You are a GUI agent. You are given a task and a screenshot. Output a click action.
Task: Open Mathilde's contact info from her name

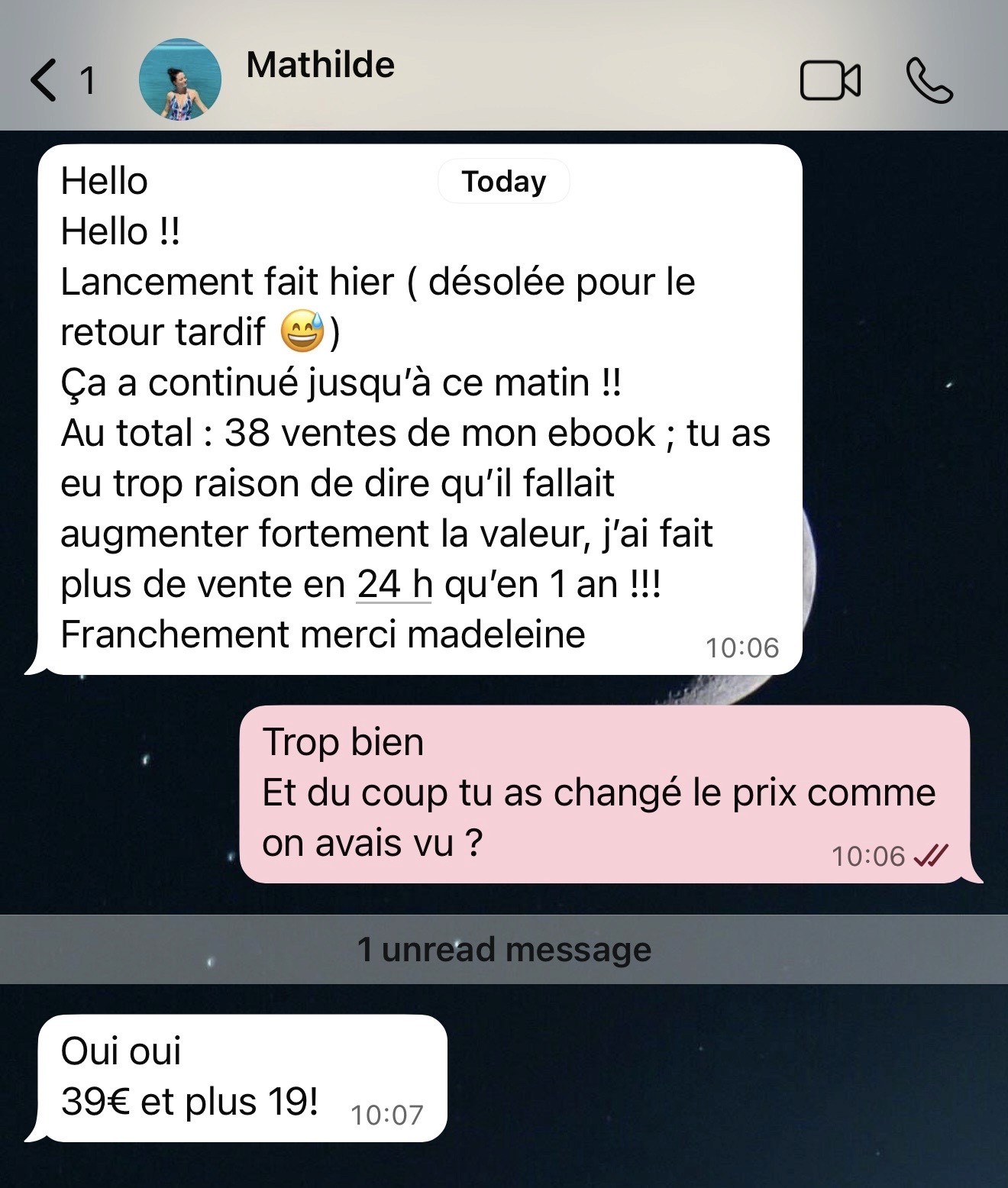(x=320, y=65)
